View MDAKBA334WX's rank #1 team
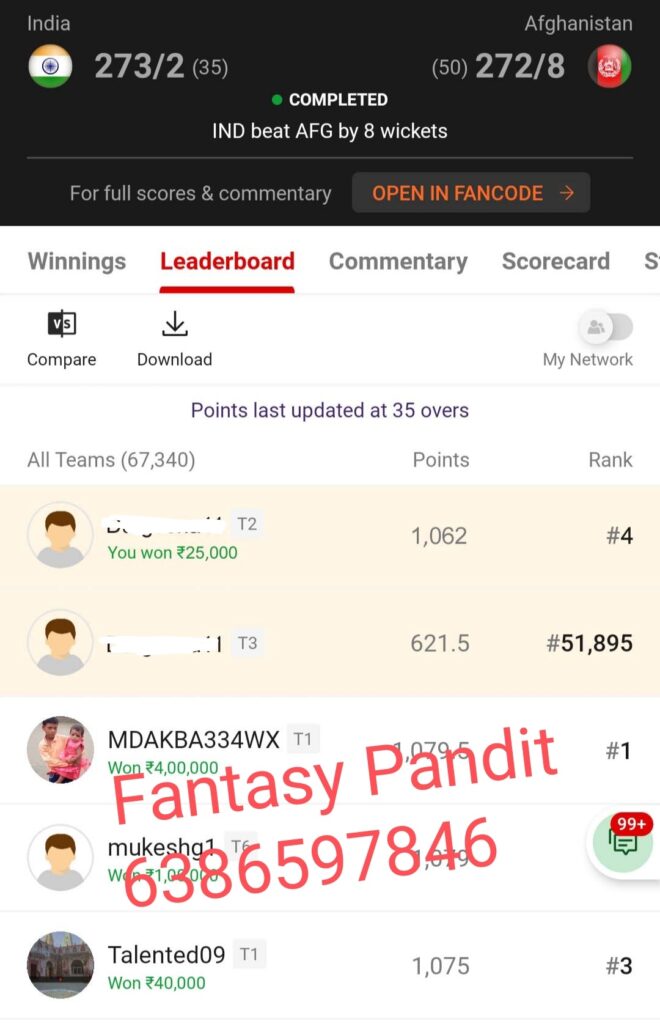The height and width of the screenshot is (1024, 660). (x=330, y=750)
